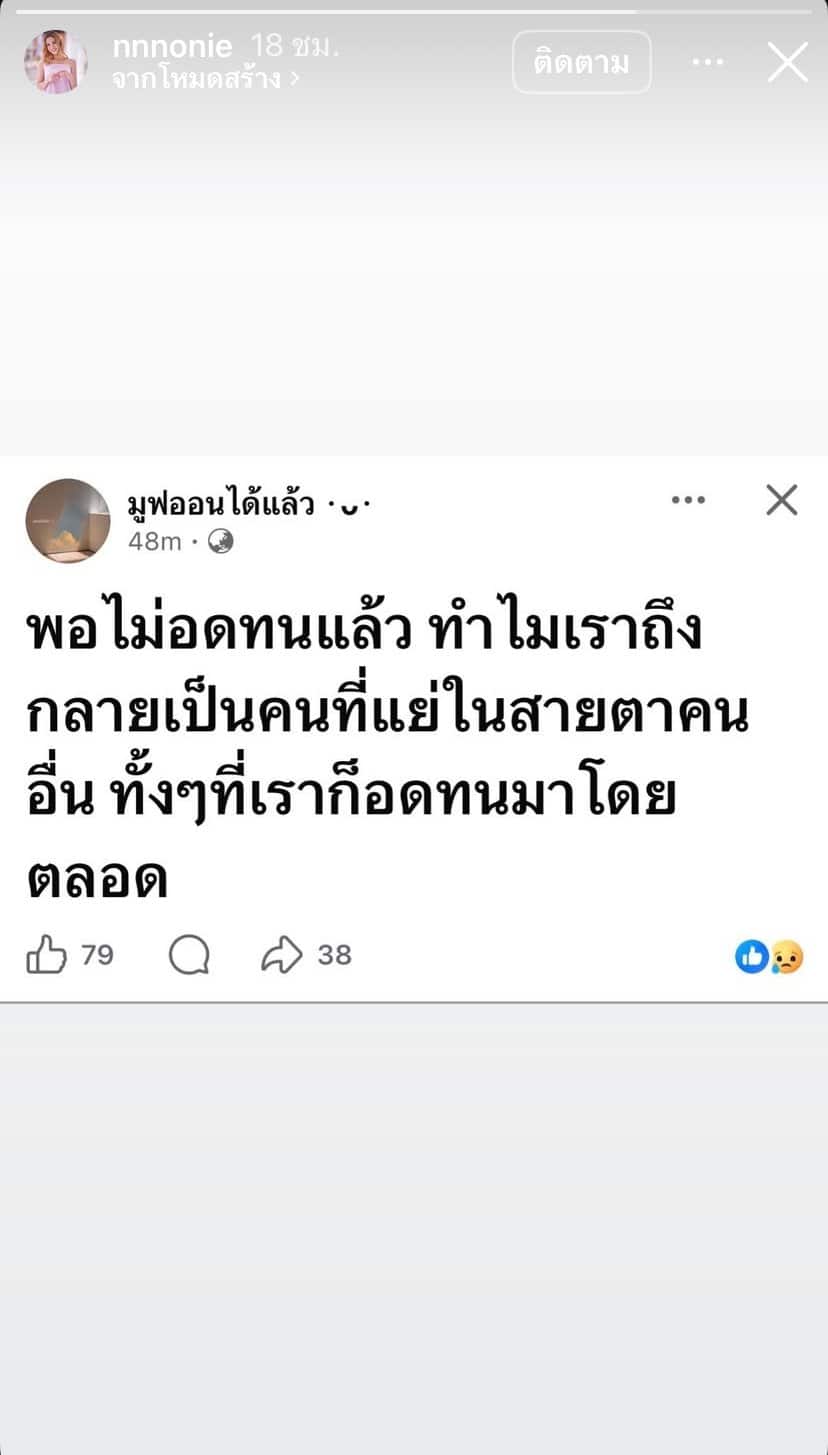The width and height of the screenshot is (828, 1455).
Task: Open the comment bubble icon
Action: (x=190, y=955)
